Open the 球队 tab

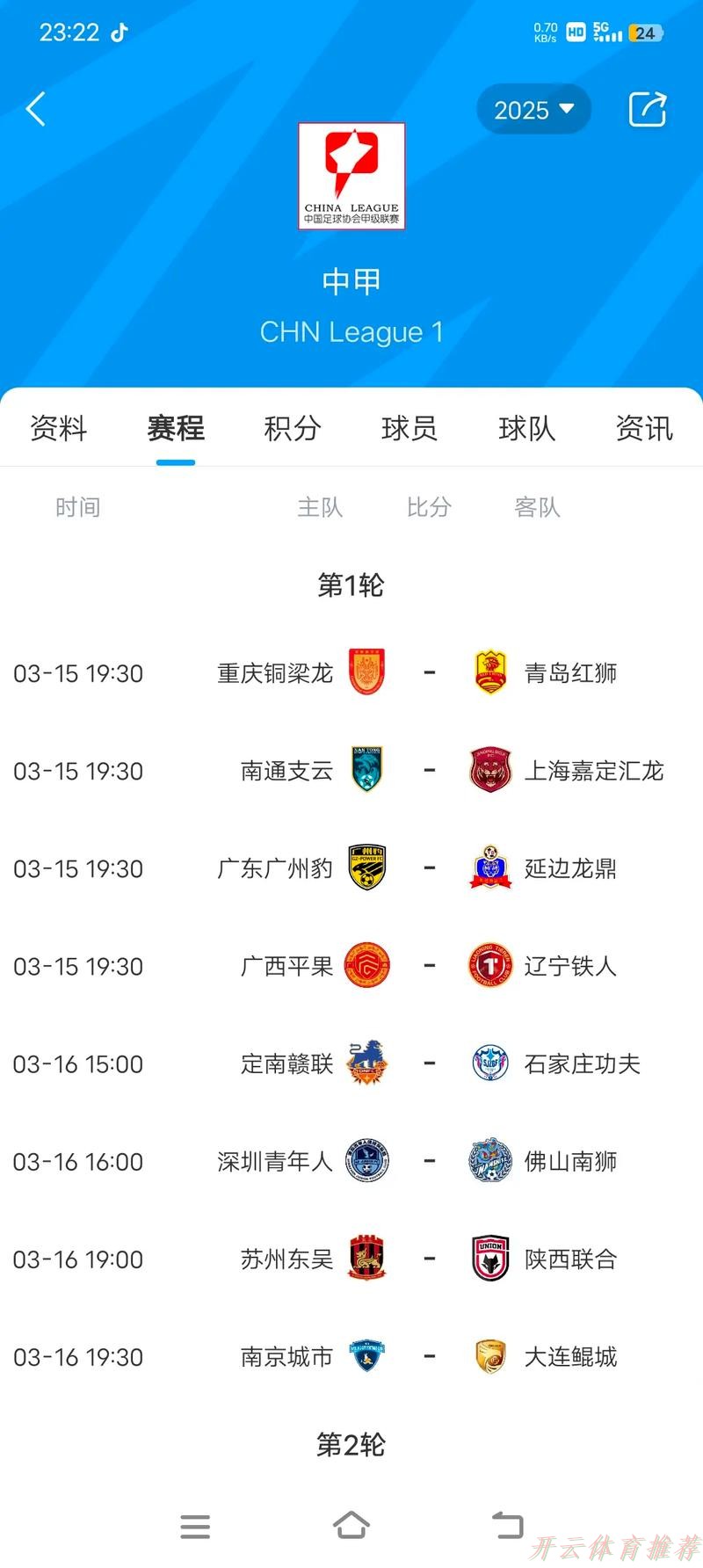pyautogui.click(x=526, y=429)
